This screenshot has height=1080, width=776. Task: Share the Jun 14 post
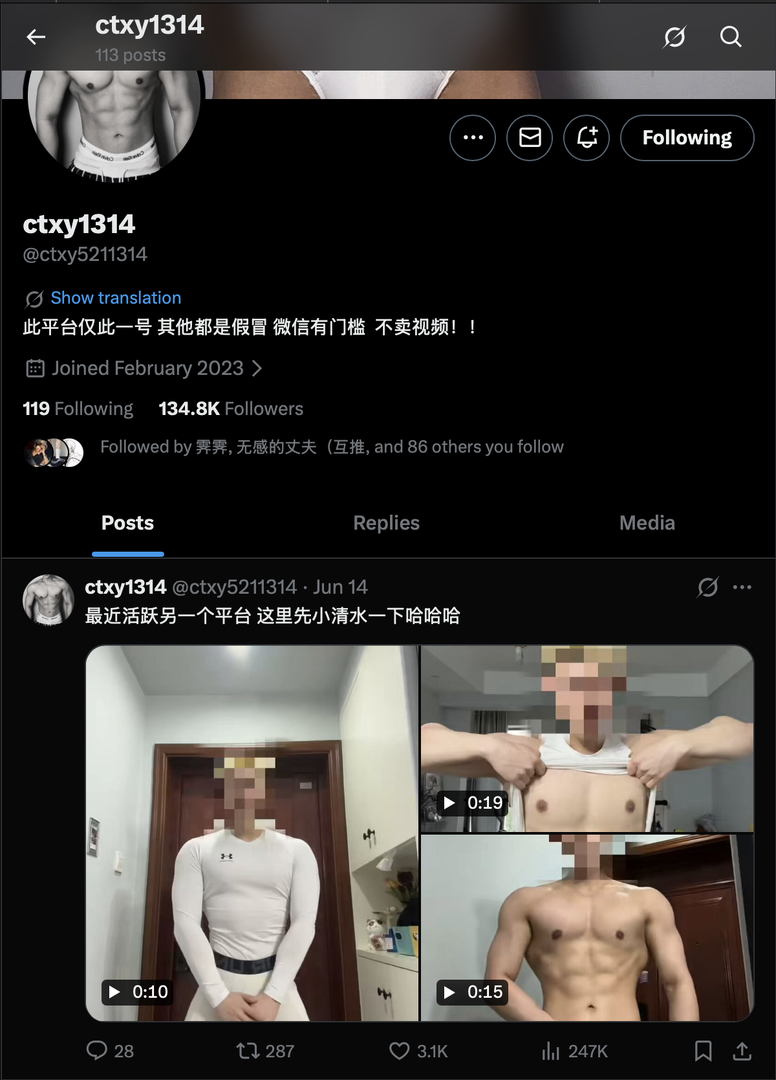[x=742, y=1051]
